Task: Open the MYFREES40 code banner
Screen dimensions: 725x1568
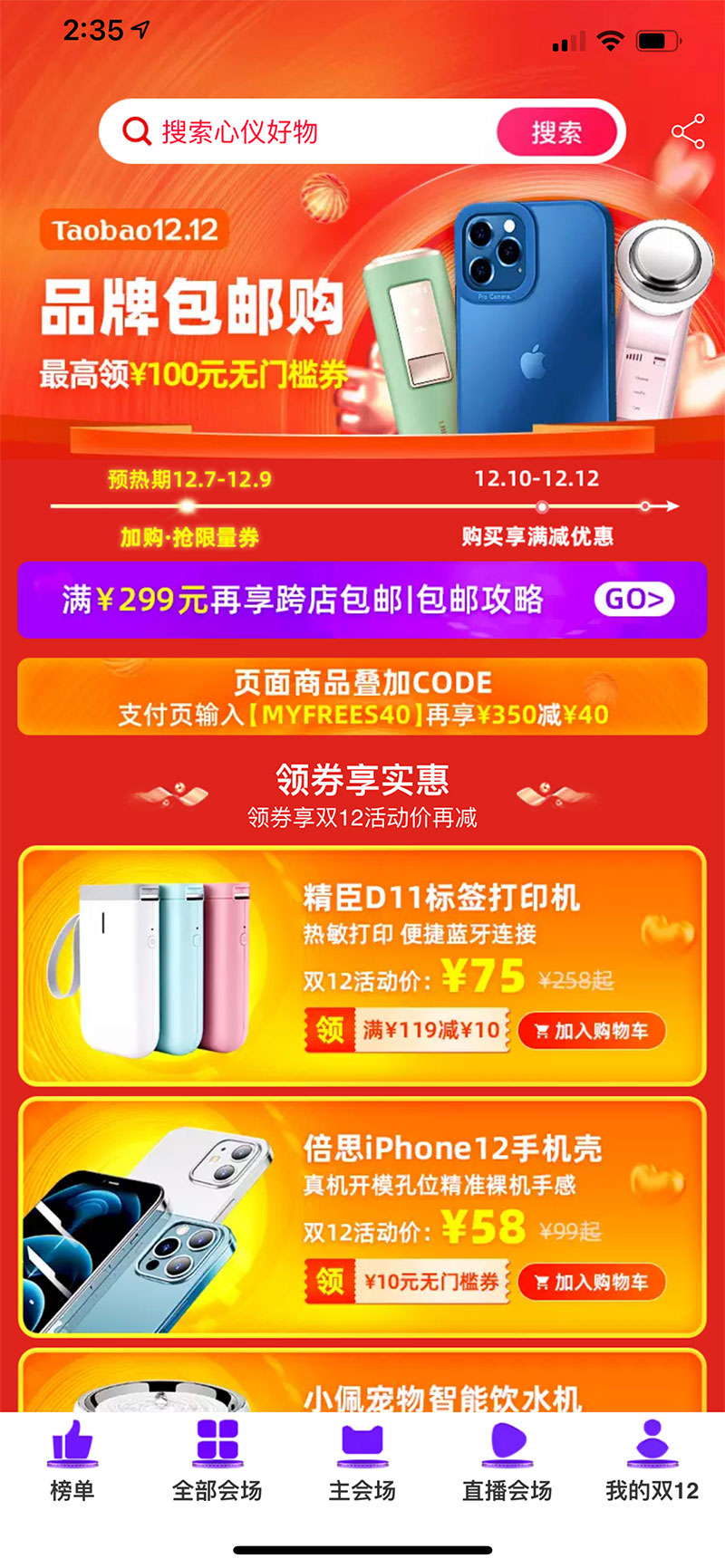Action: coord(362,697)
